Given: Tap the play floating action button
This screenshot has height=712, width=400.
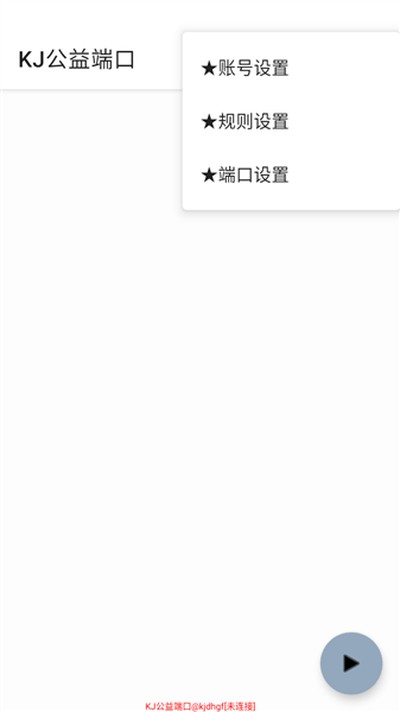Looking at the screenshot, I should 351,663.
